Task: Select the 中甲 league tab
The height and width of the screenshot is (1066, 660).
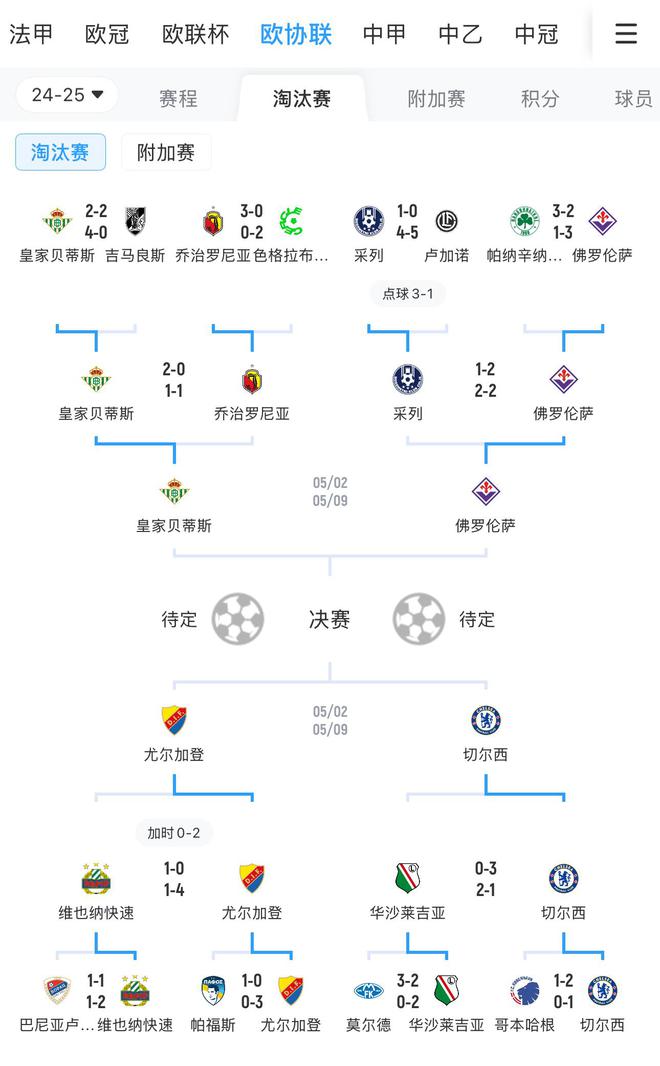Action: click(384, 34)
